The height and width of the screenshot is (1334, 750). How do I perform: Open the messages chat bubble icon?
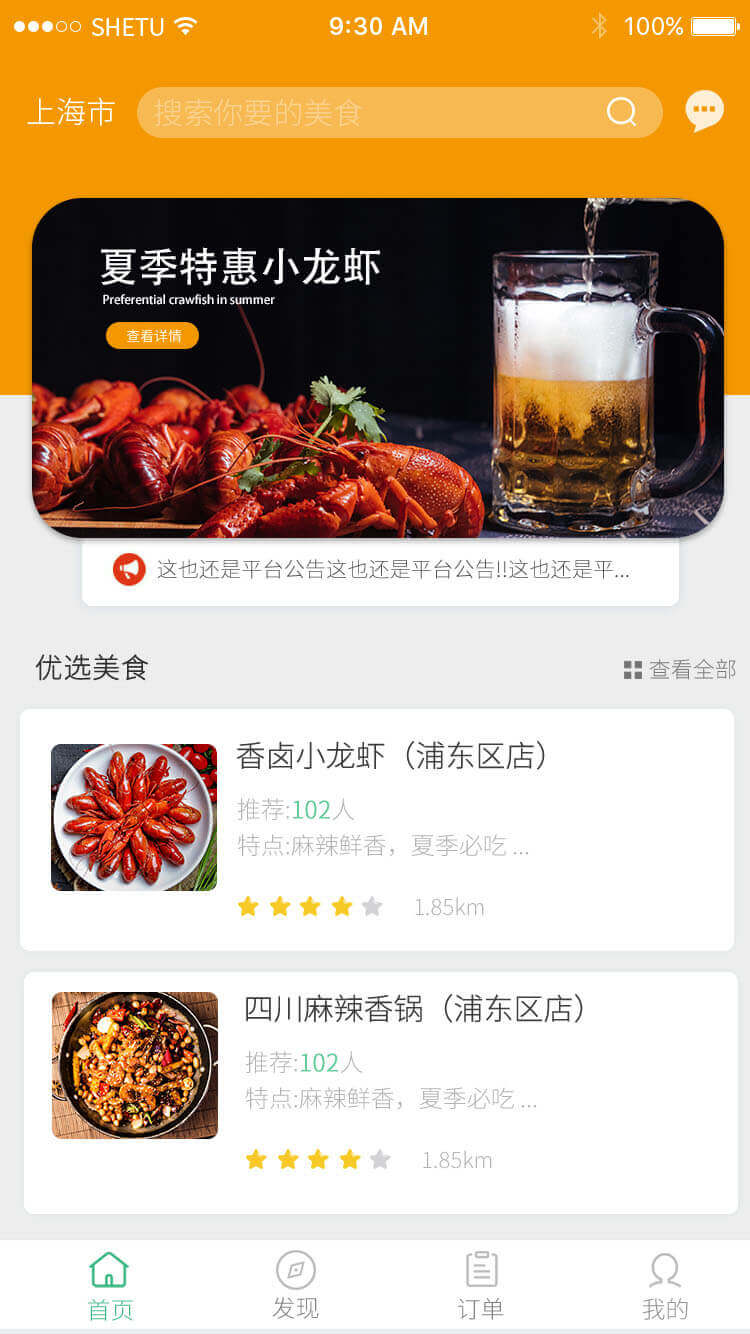[704, 111]
